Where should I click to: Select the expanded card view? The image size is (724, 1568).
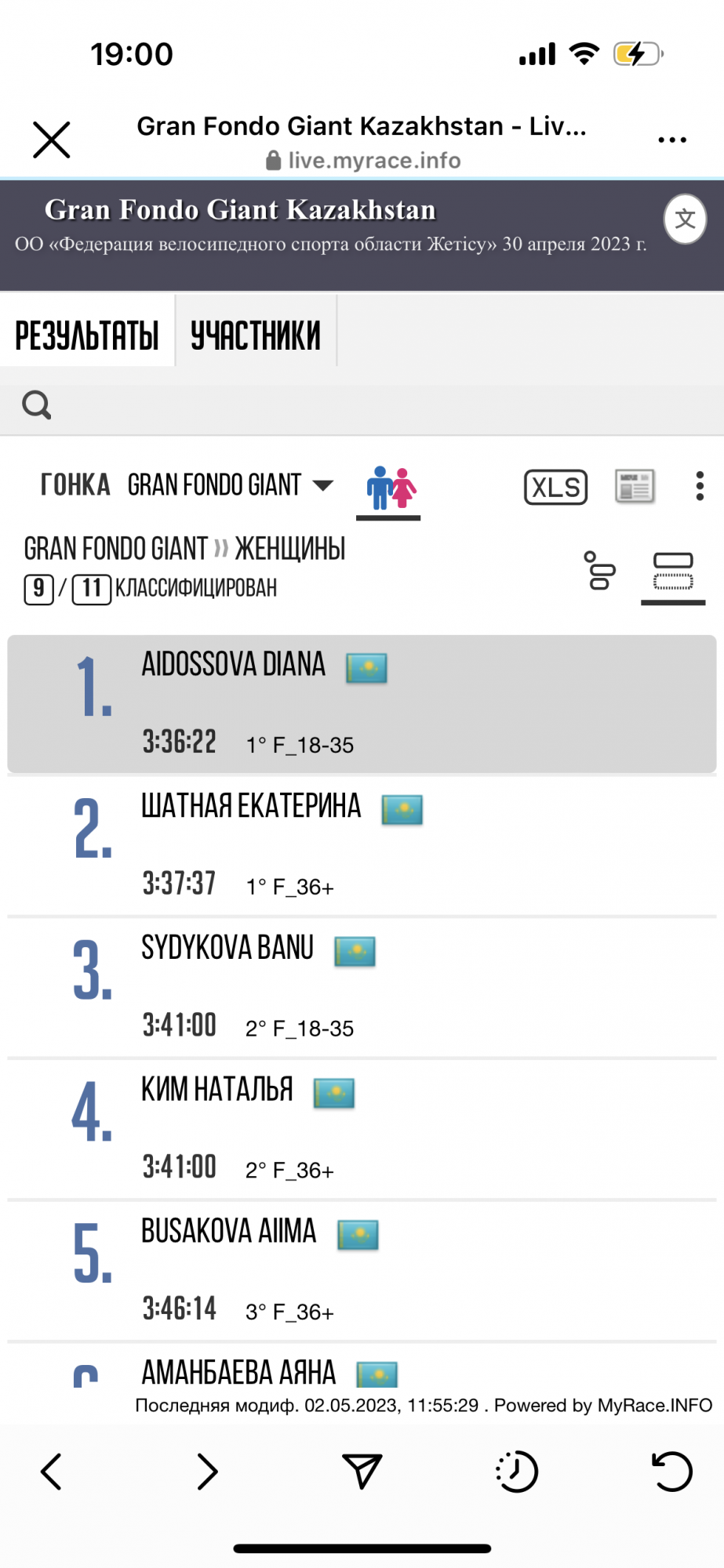(673, 571)
